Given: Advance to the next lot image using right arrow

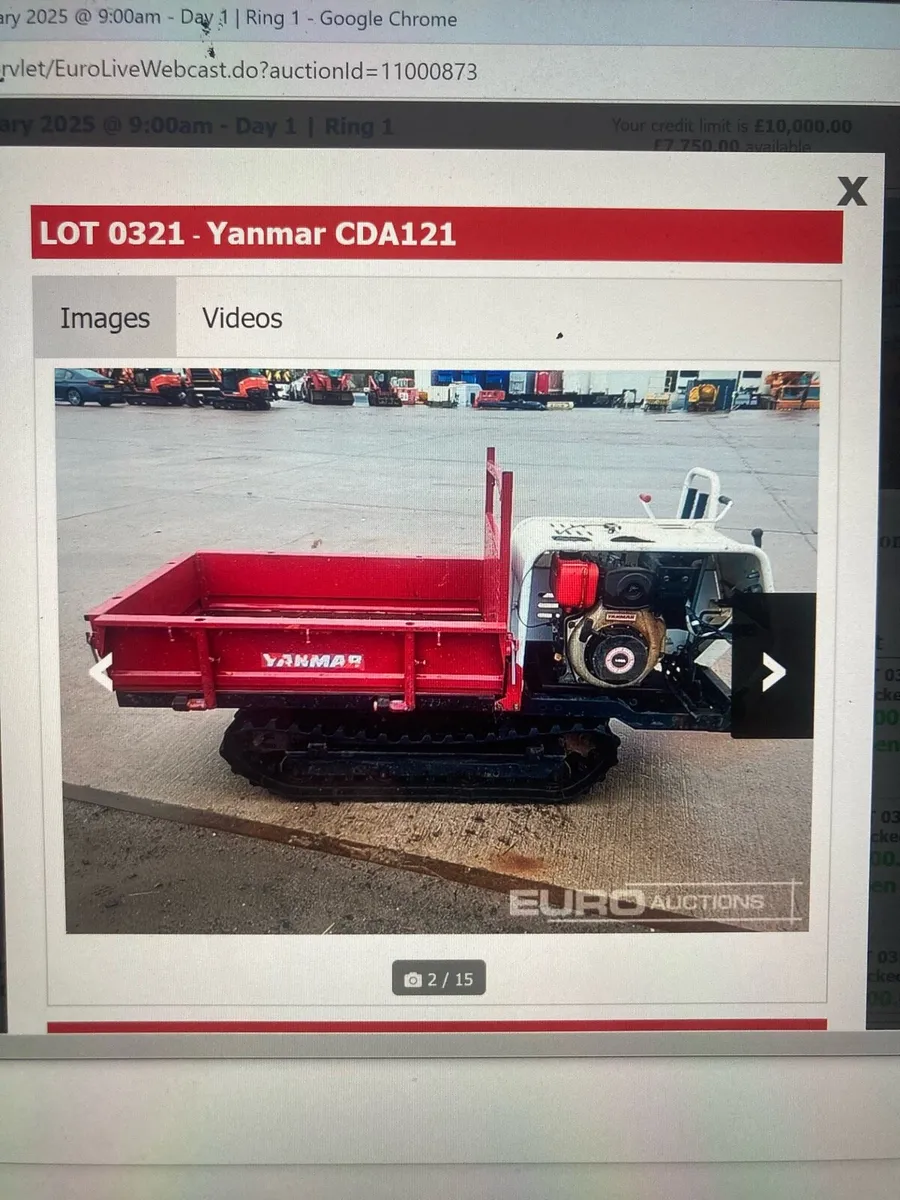Looking at the screenshot, I should (770, 672).
